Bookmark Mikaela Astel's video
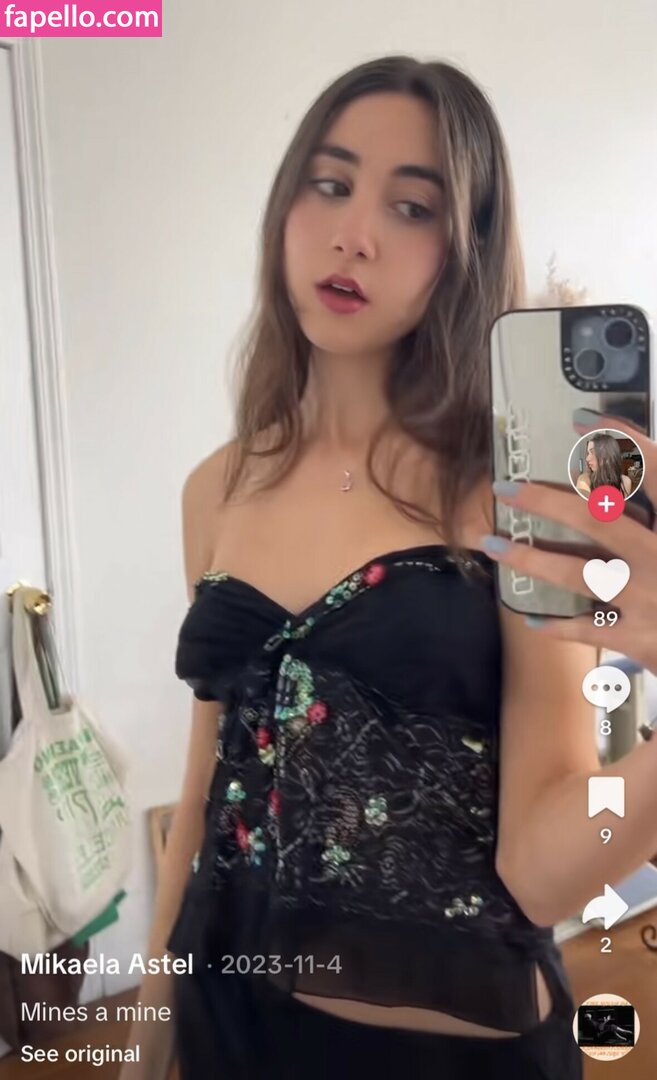Screen dimensions: 657x1080 point(606,797)
